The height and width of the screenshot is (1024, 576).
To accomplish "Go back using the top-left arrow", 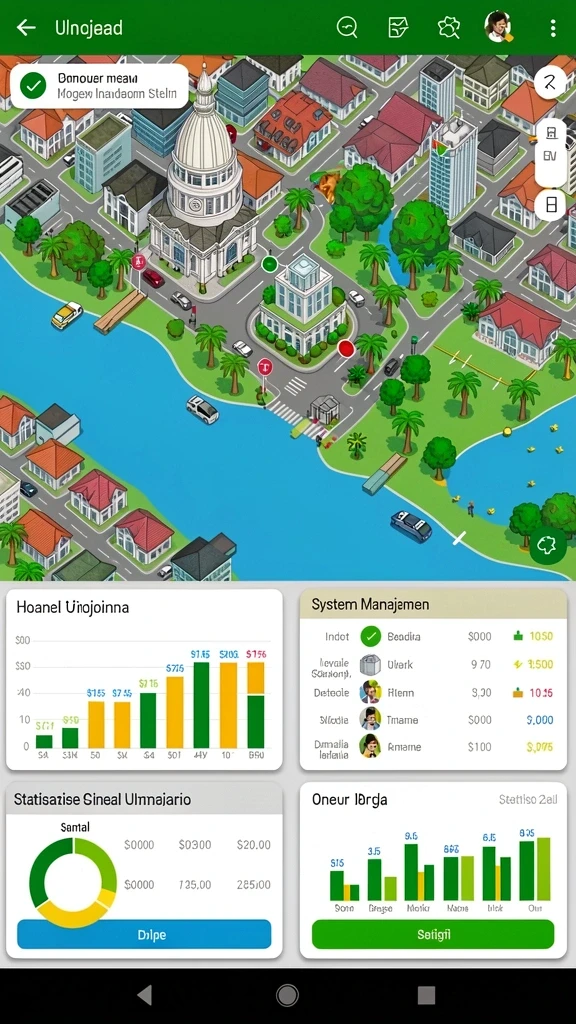I will pyautogui.click(x=26, y=27).
